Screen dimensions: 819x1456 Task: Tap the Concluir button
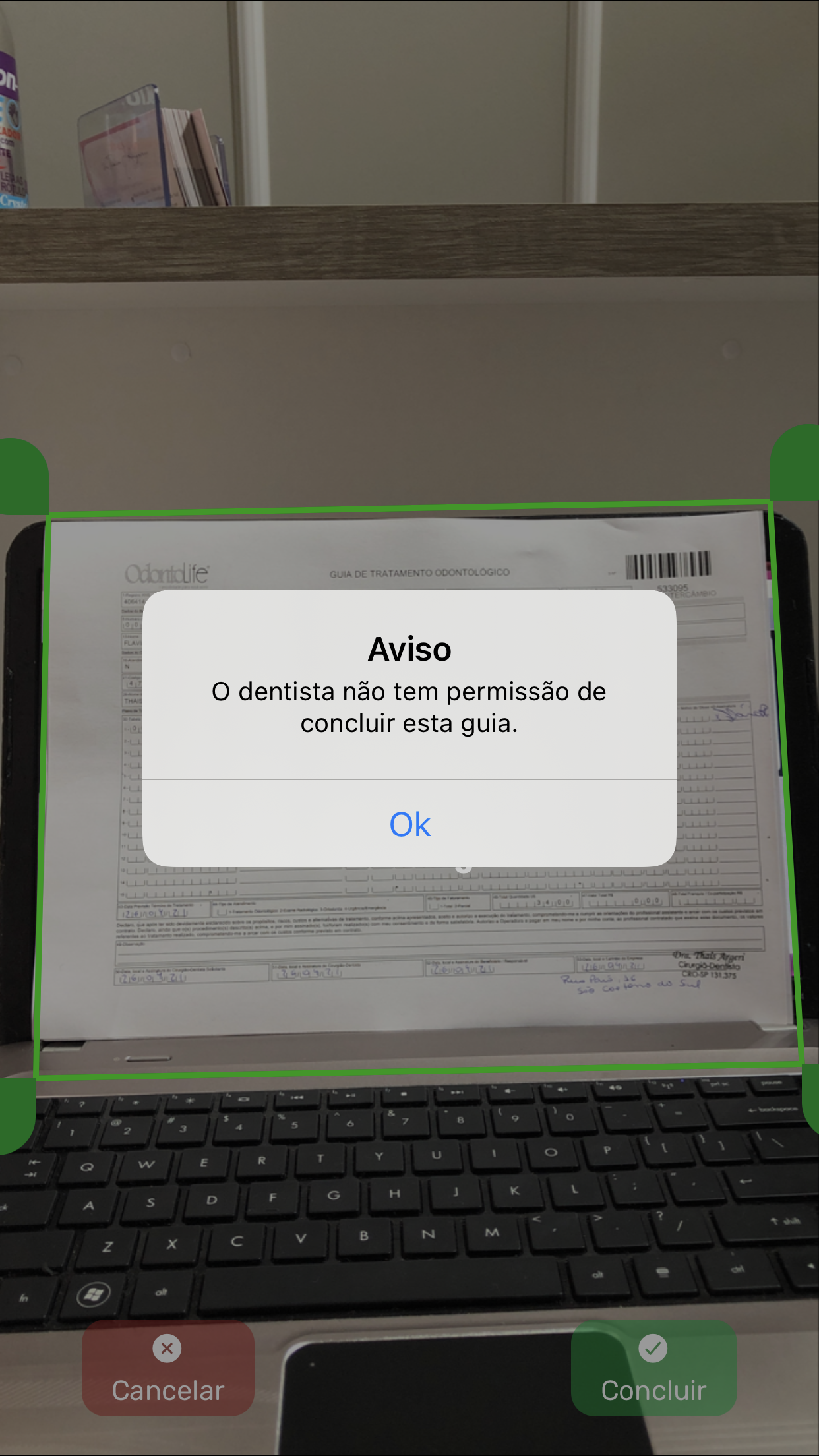[653, 1368]
